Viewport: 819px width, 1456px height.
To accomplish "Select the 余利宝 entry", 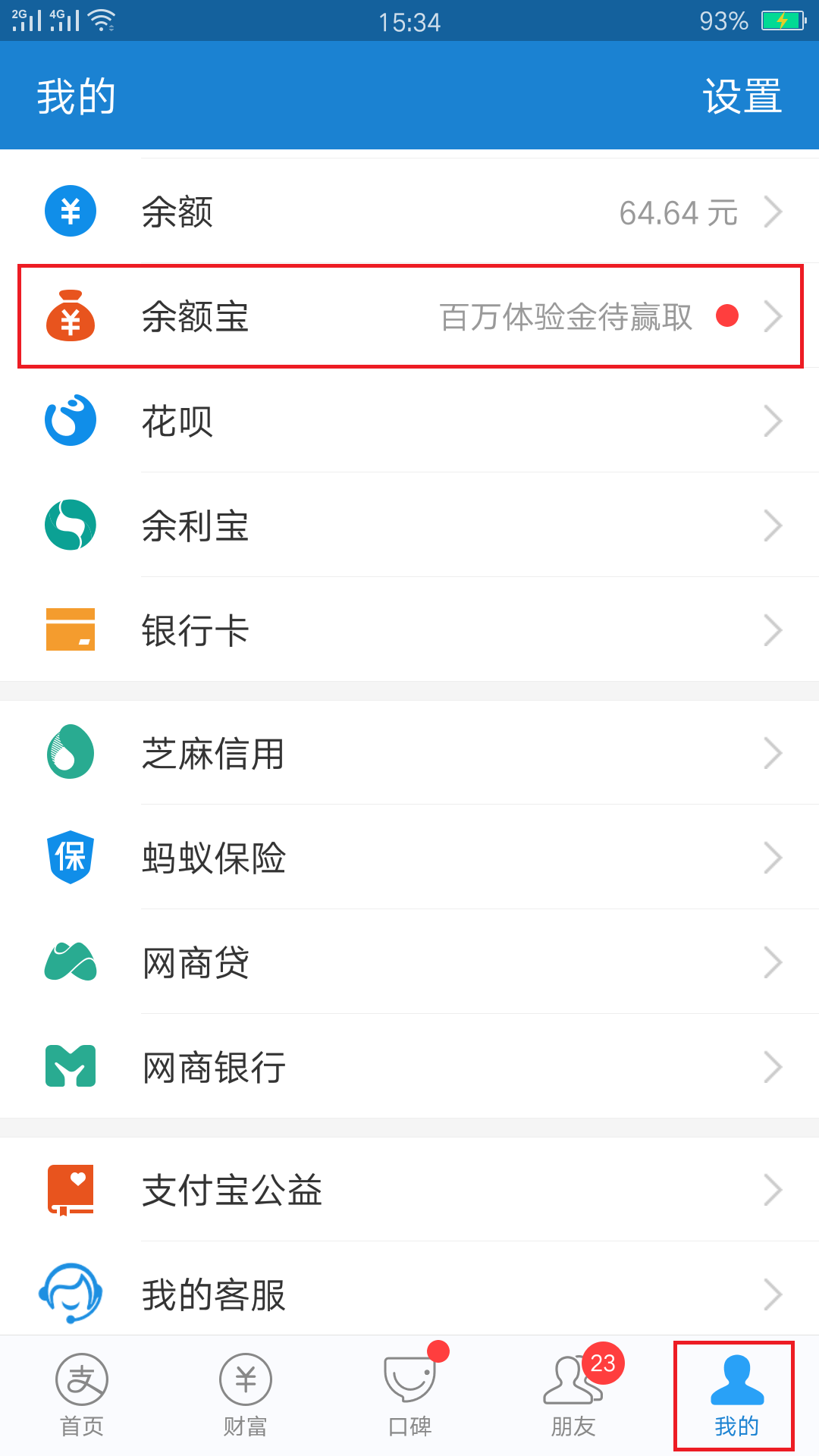I will 409,526.
